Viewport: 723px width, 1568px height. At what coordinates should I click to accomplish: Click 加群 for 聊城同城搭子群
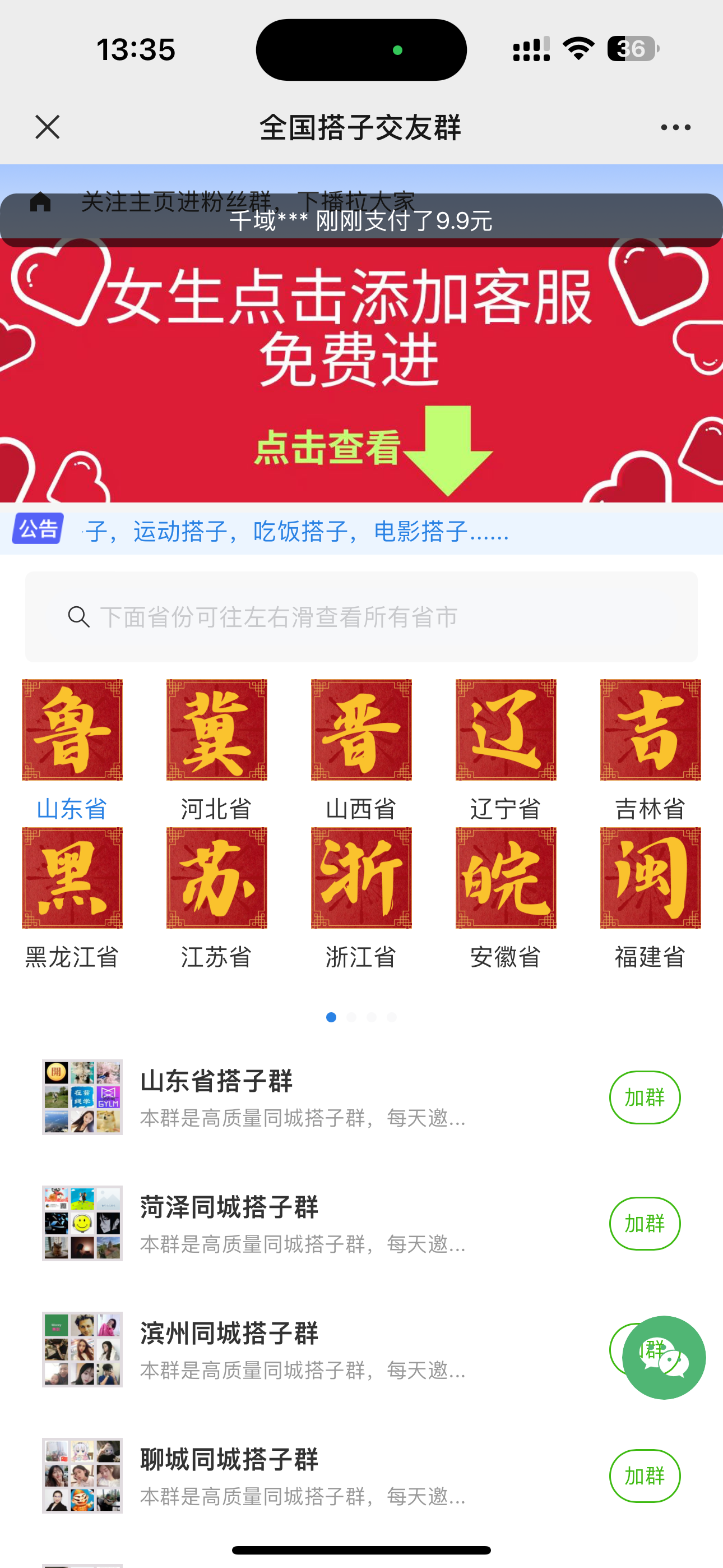[x=645, y=1476]
